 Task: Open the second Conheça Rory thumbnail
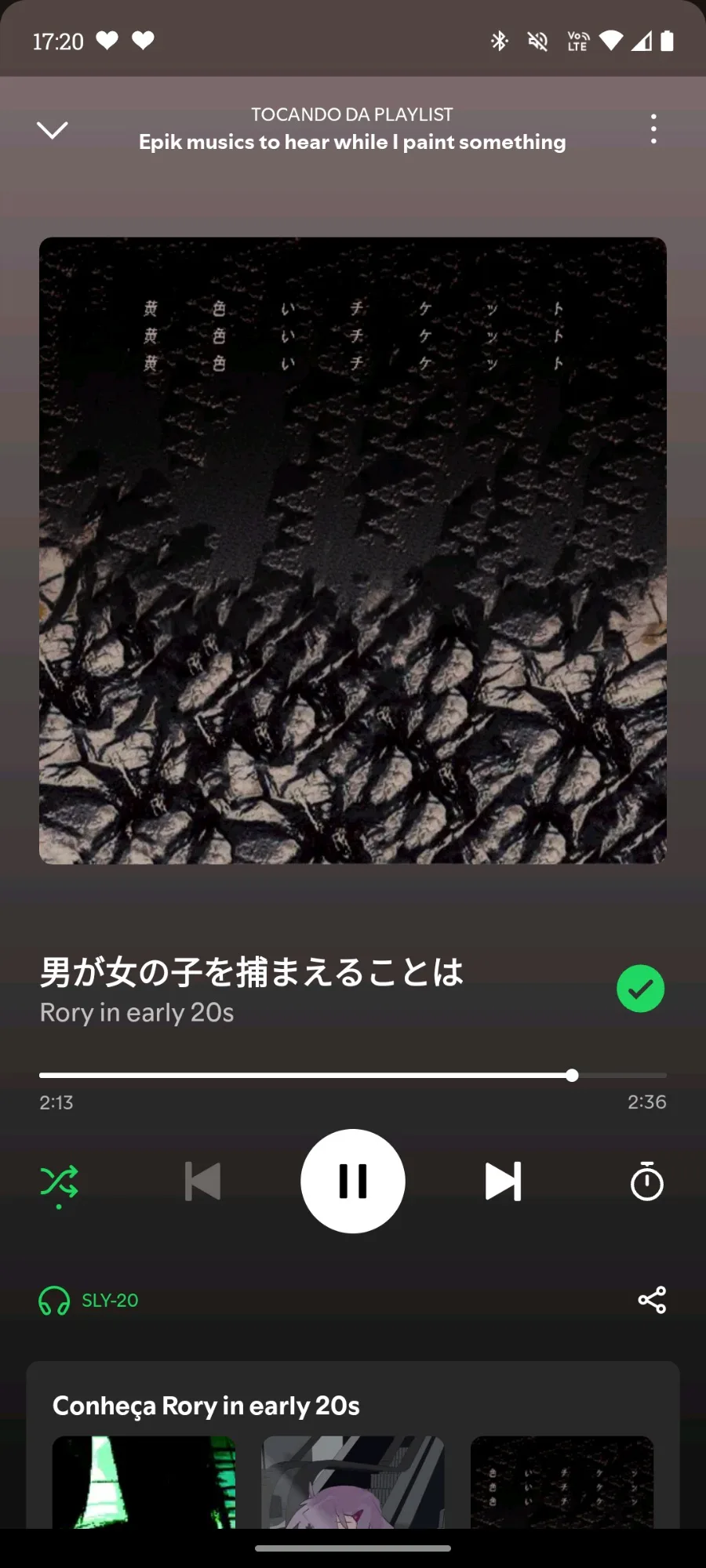(353, 1482)
